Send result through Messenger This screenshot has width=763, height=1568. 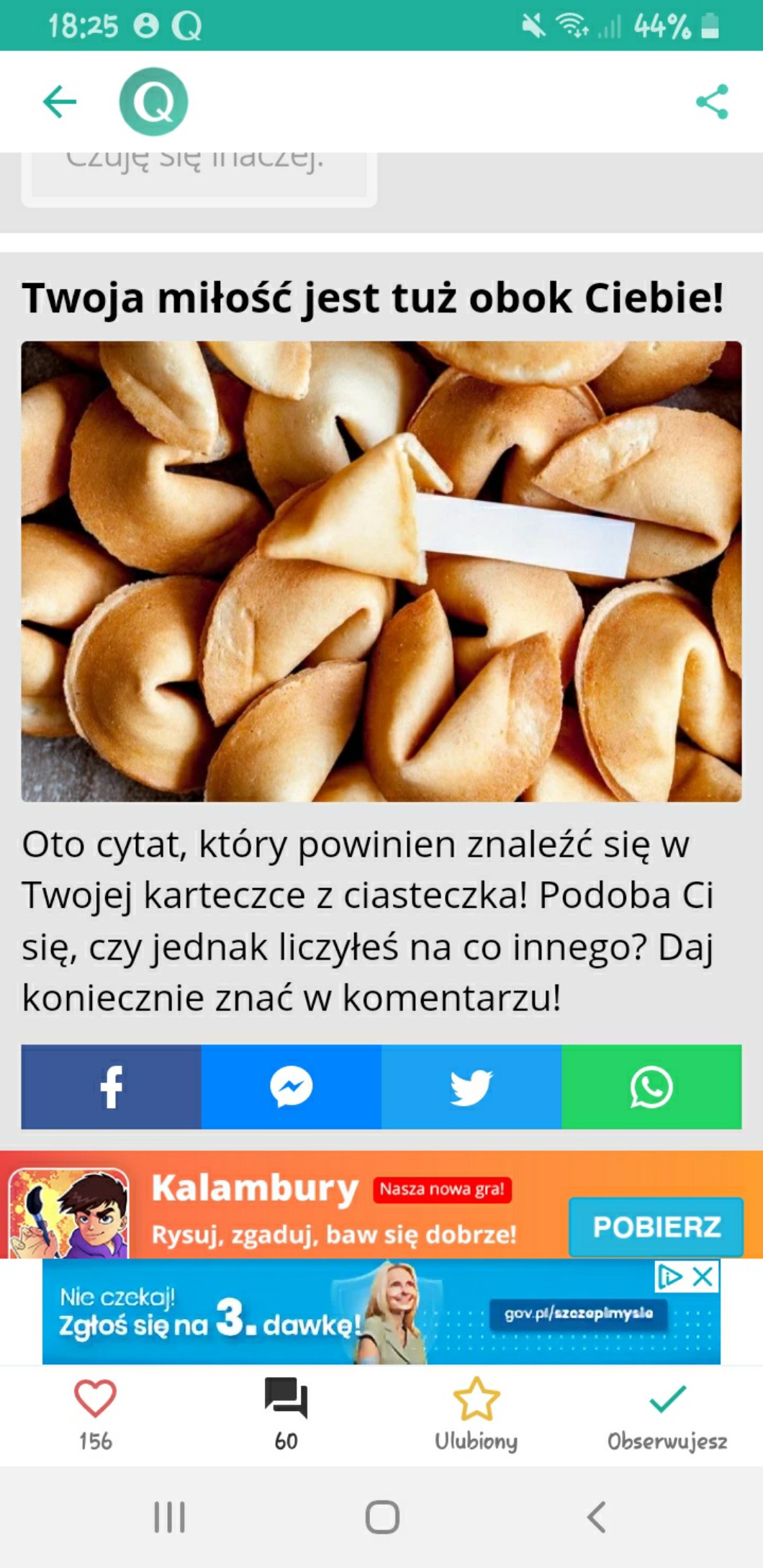pyautogui.click(x=291, y=1086)
